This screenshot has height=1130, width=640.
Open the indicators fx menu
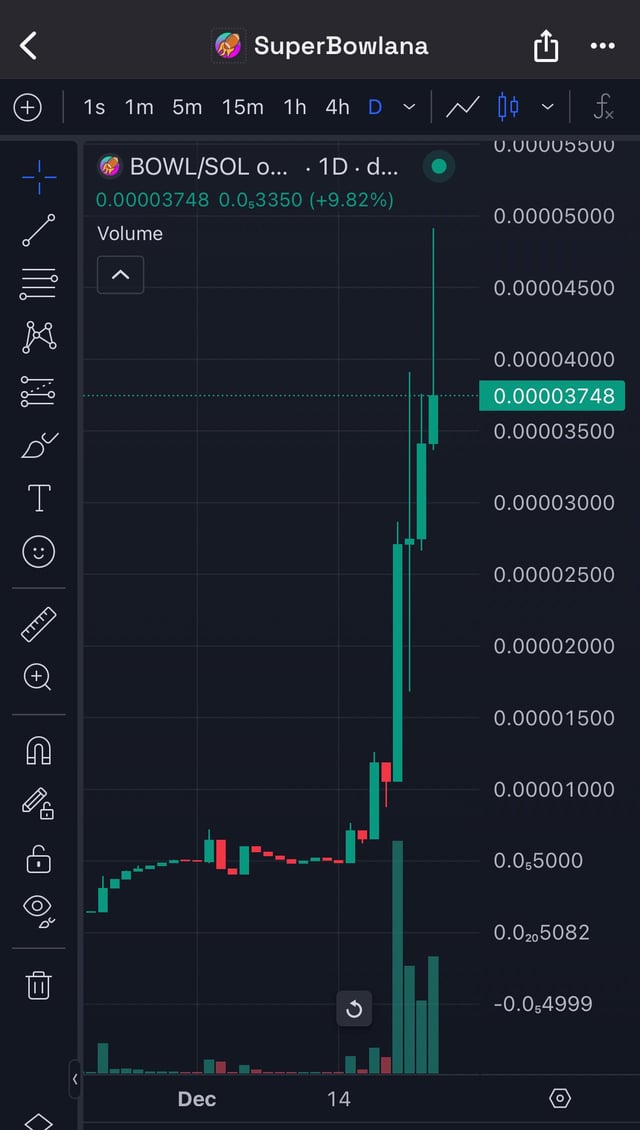[x=603, y=107]
